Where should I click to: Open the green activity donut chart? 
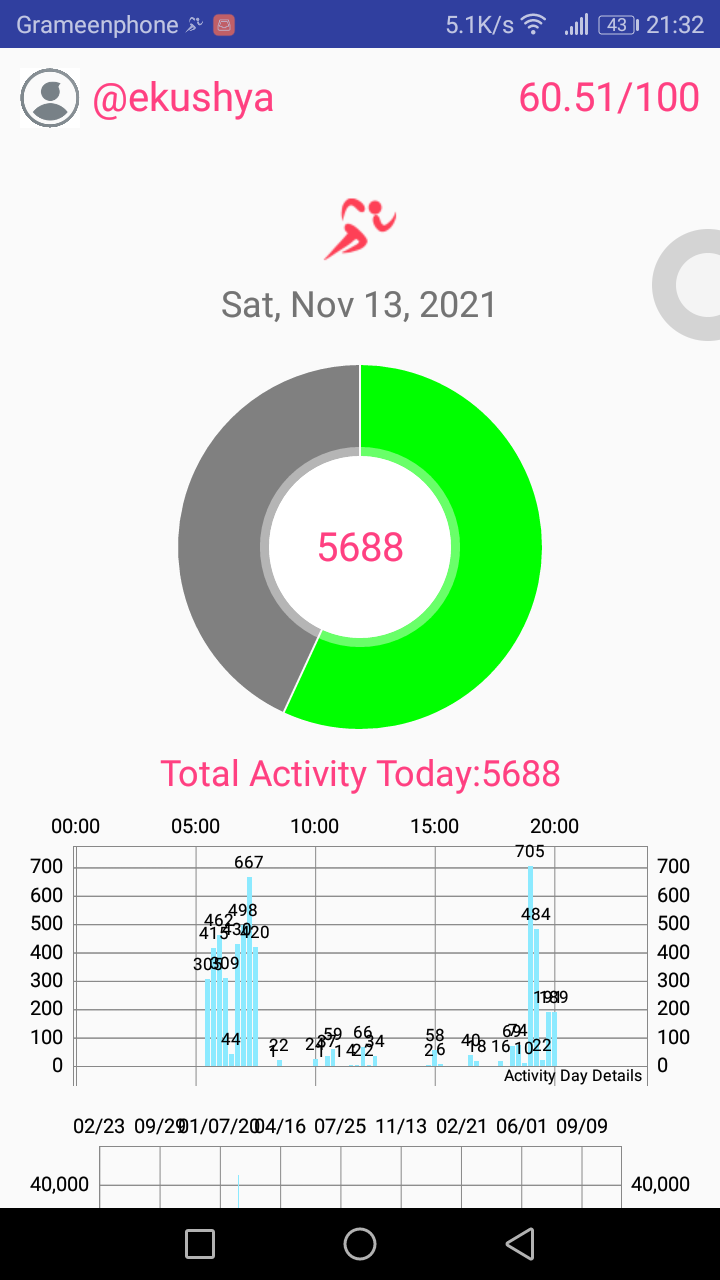pyautogui.click(x=360, y=546)
